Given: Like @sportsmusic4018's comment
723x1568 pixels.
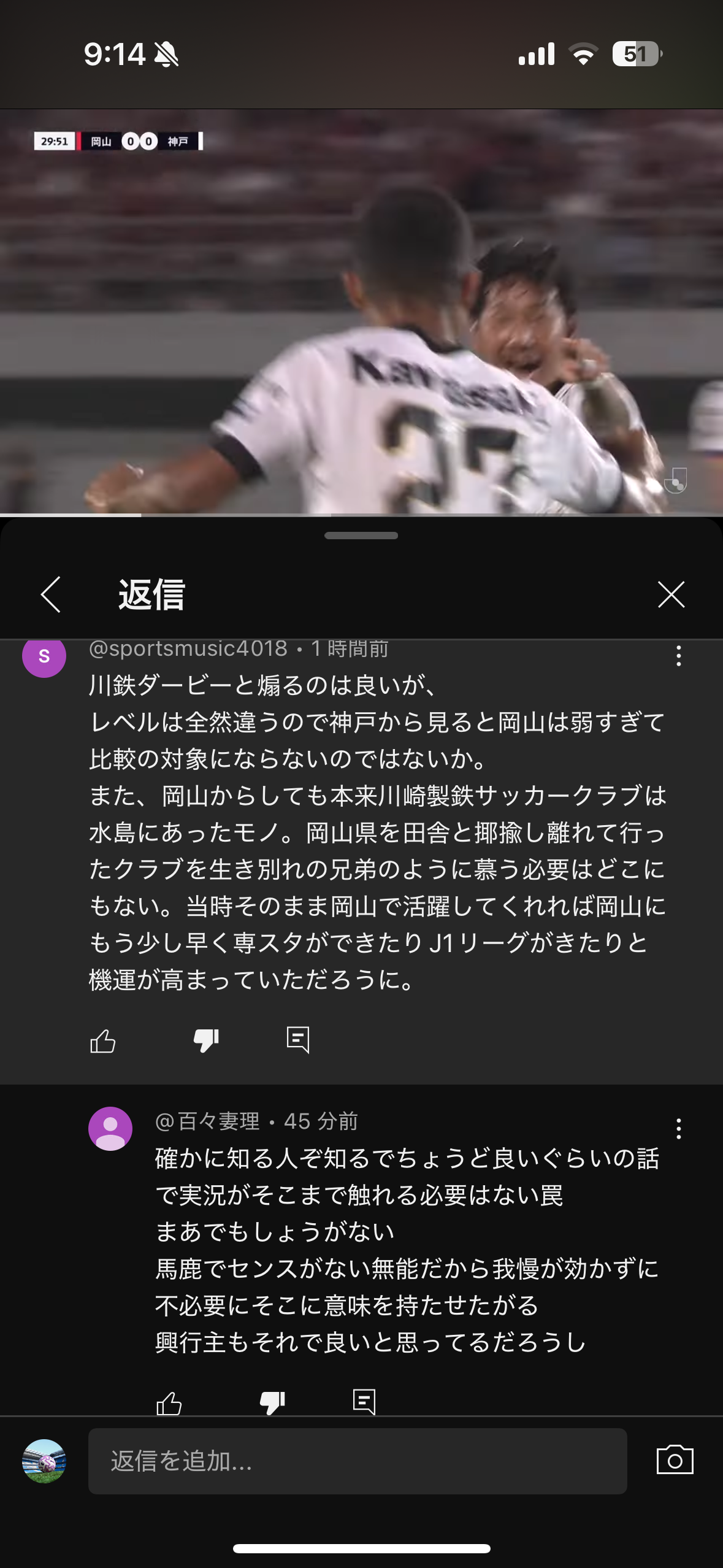Looking at the screenshot, I should coord(103,1040).
